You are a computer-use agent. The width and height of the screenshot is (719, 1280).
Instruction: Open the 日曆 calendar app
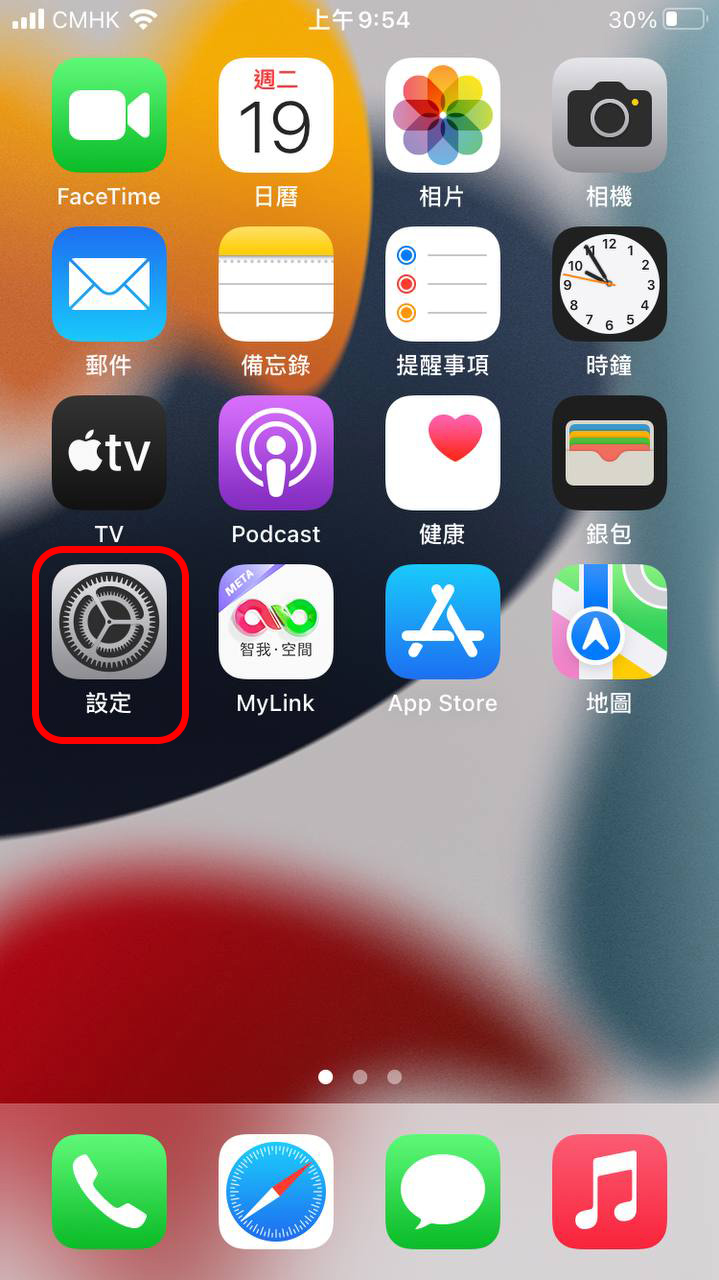tap(276, 115)
